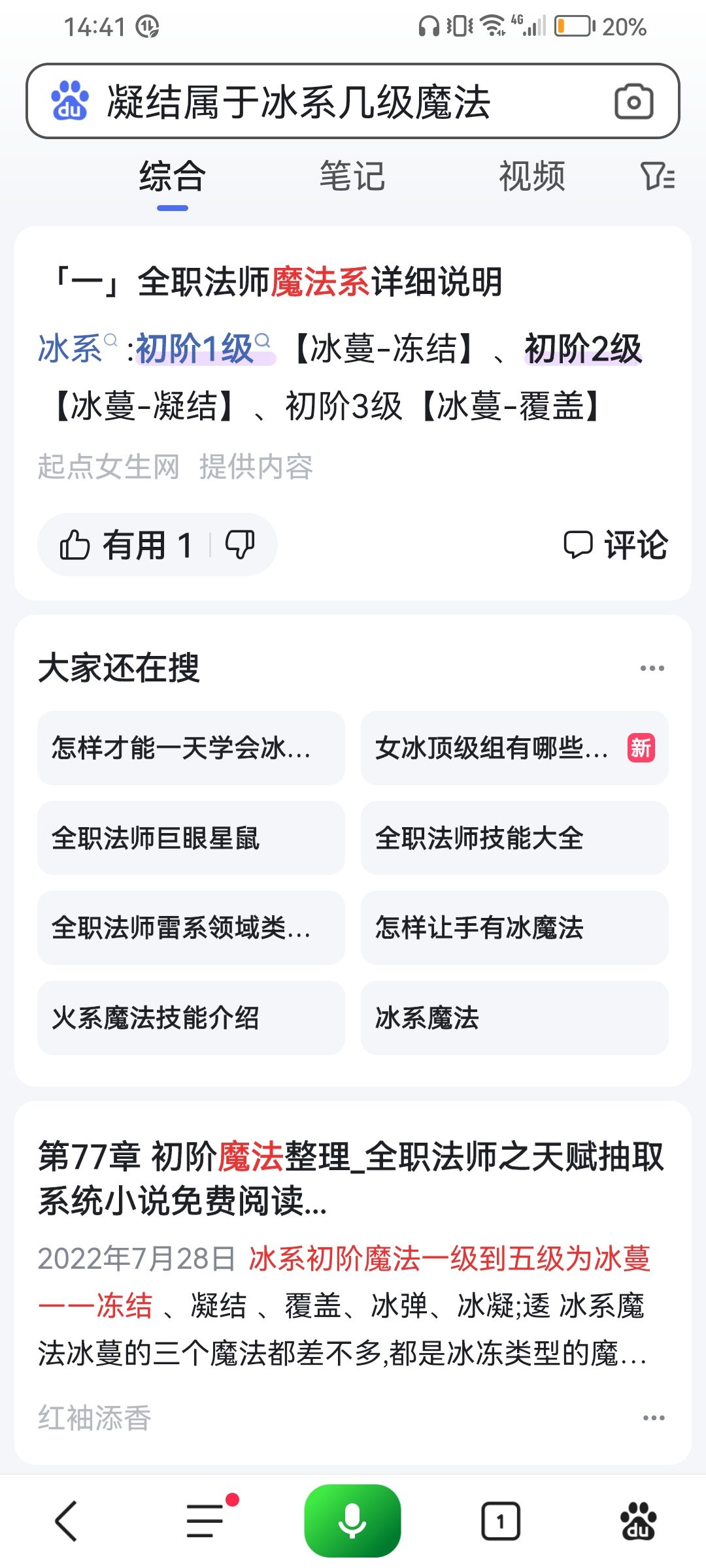
Task: Open the search filter icon
Action: 658,176
